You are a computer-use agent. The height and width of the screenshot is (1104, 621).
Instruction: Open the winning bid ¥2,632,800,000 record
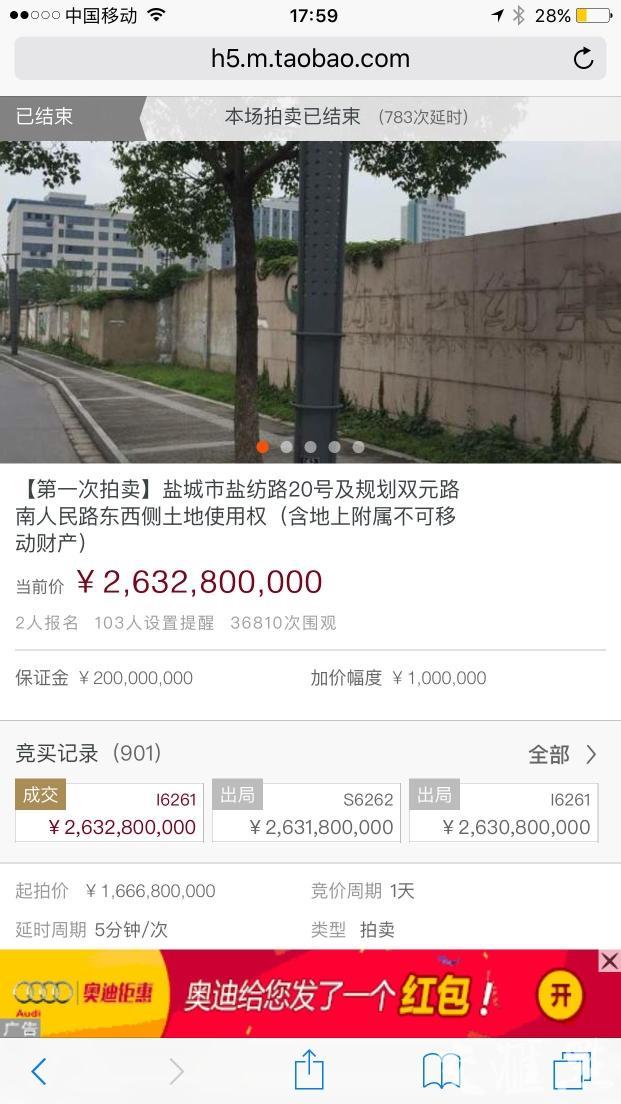(109, 812)
